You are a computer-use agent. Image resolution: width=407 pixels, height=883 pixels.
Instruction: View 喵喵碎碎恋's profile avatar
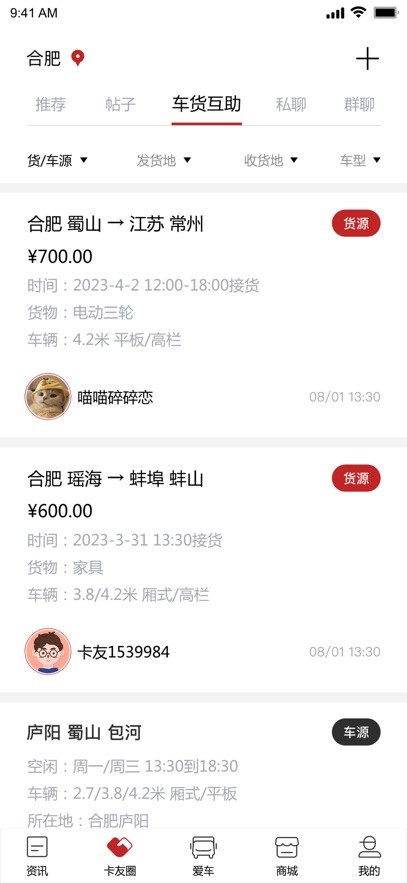tap(48, 396)
